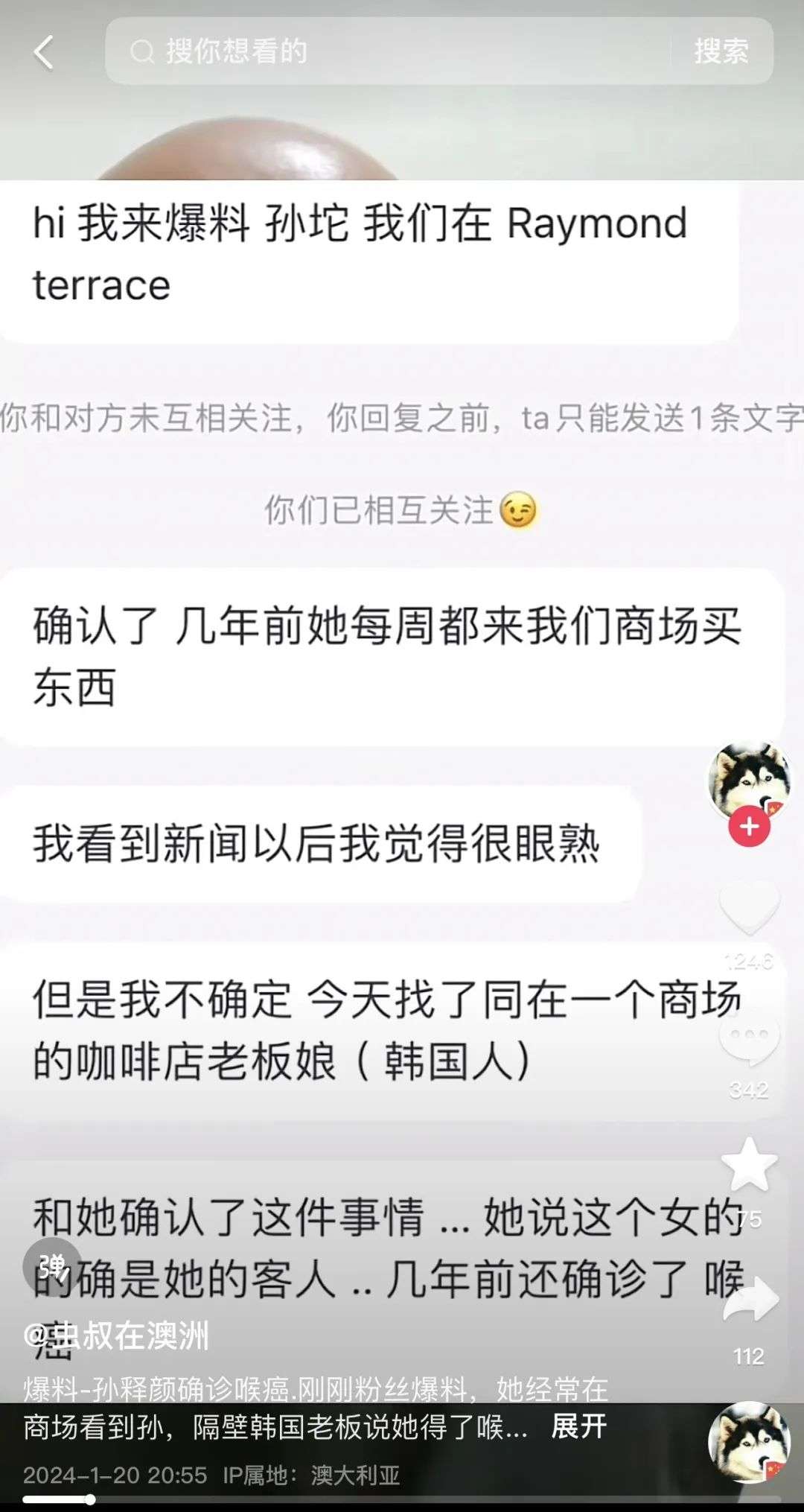
Task: Open the comments on this video
Action: click(749, 1038)
